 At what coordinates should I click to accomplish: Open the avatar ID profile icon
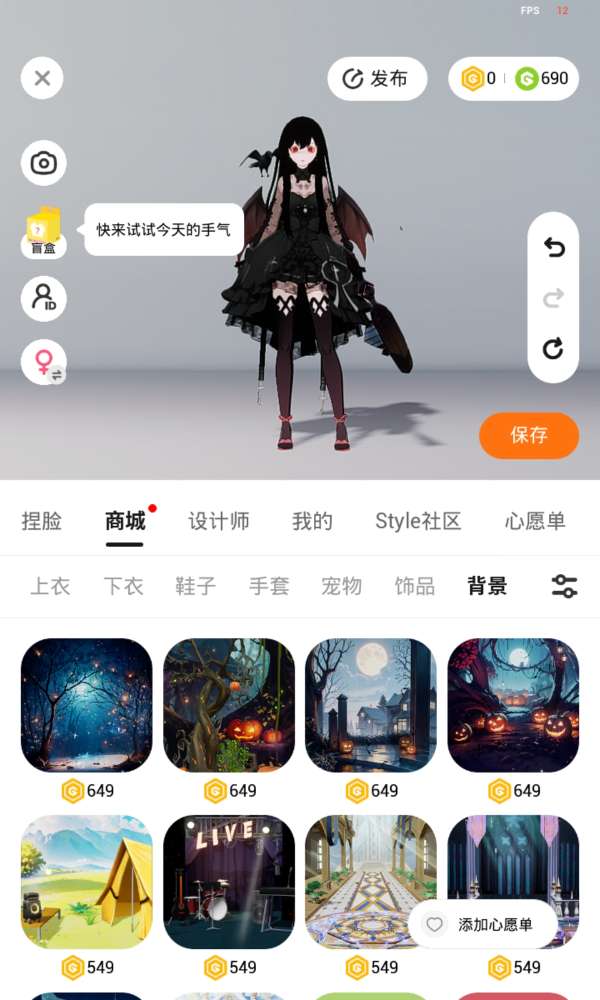[44, 298]
